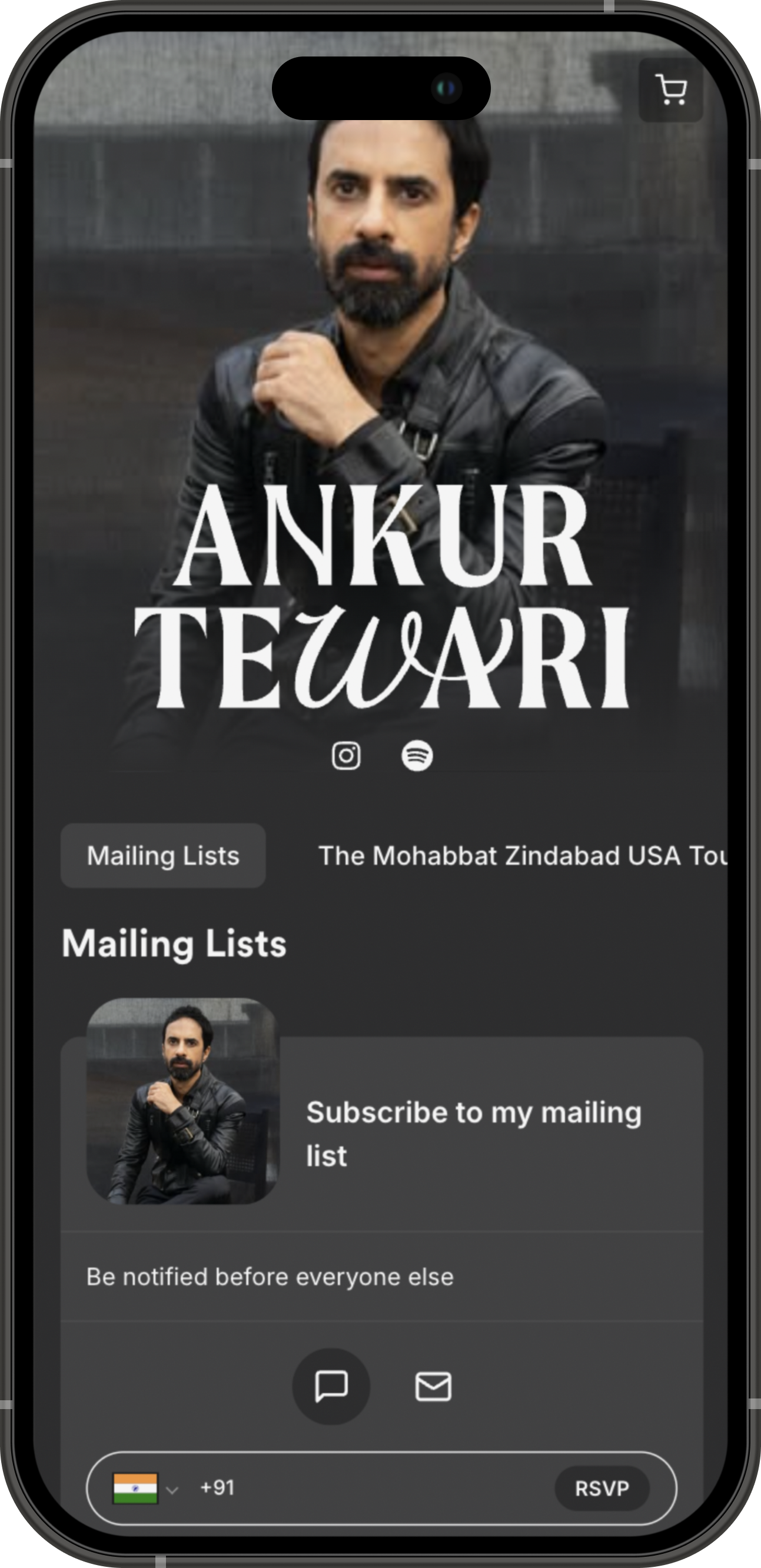
Task: Open Ankur Tewari's Instagram profile
Action: click(x=346, y=755)
